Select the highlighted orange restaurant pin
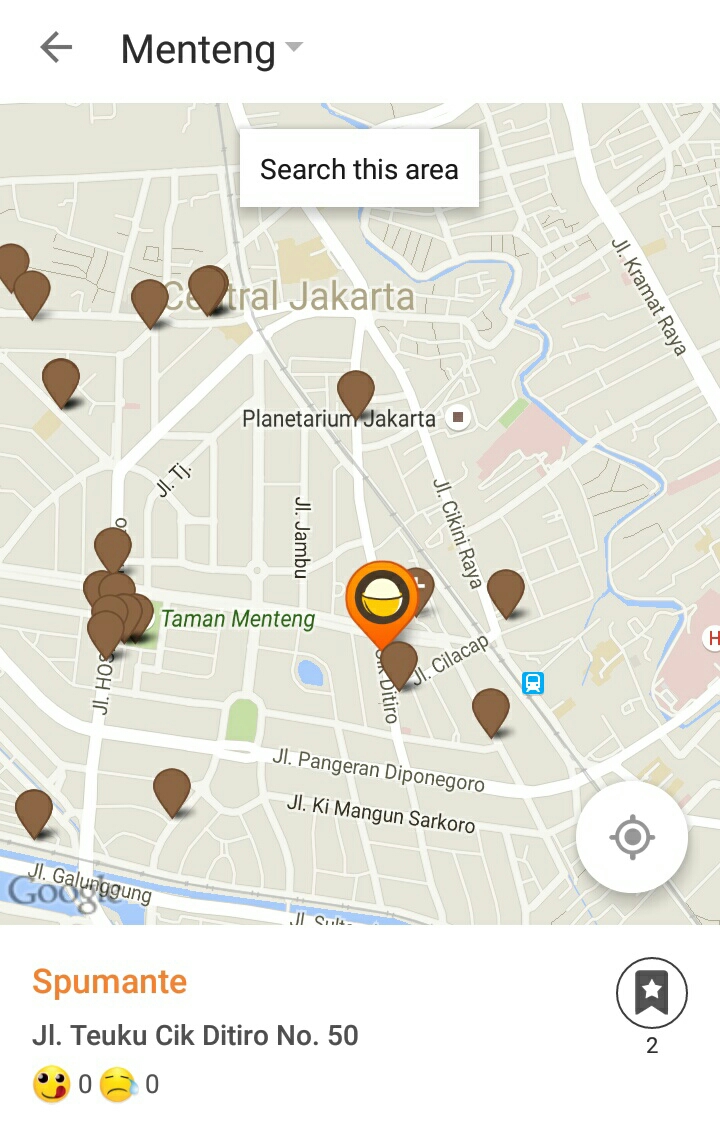The width and height of the screenshot is (720, 1122). coord(381,600)
